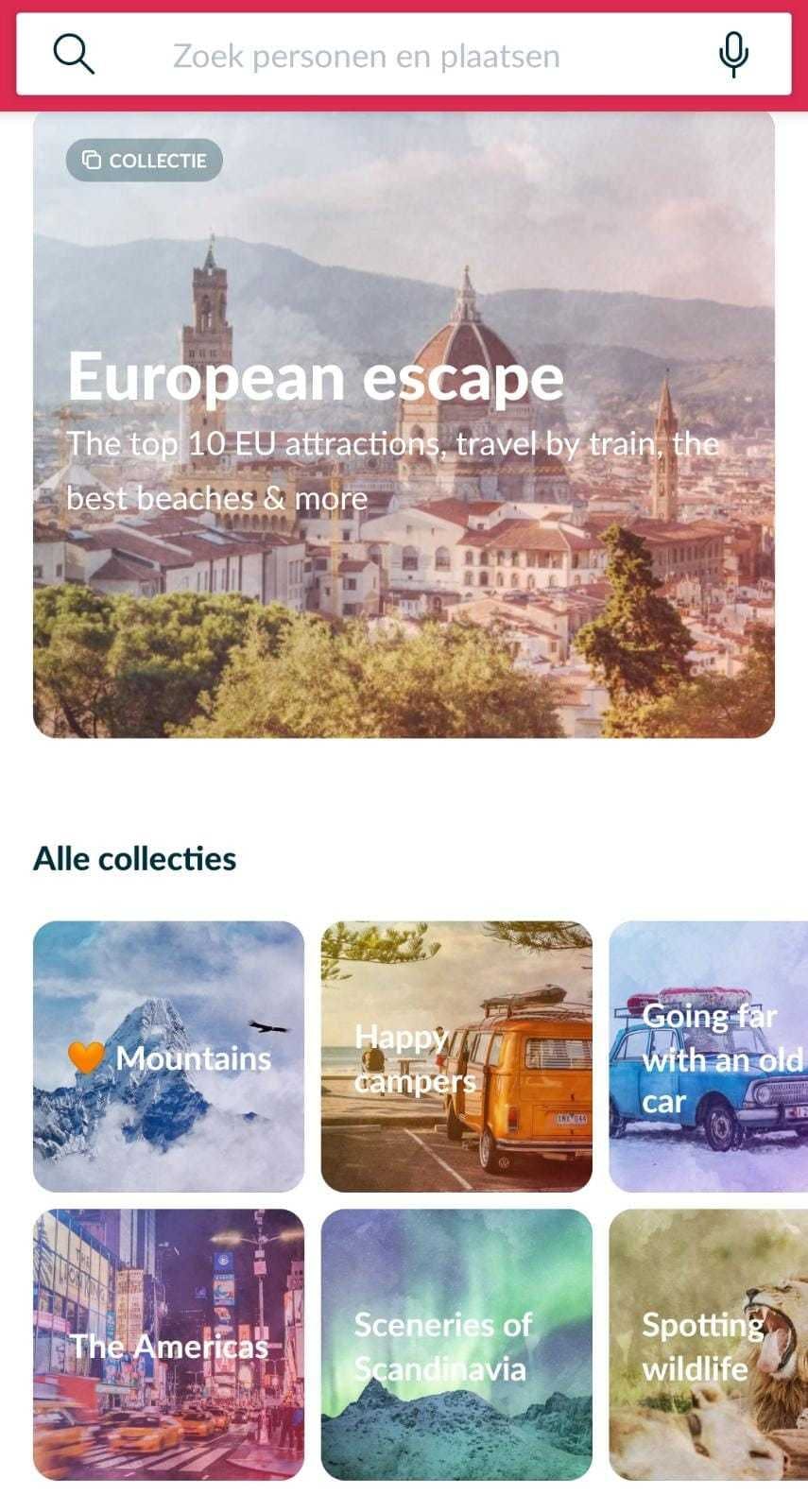Open the Happy campers collection

456,1057
